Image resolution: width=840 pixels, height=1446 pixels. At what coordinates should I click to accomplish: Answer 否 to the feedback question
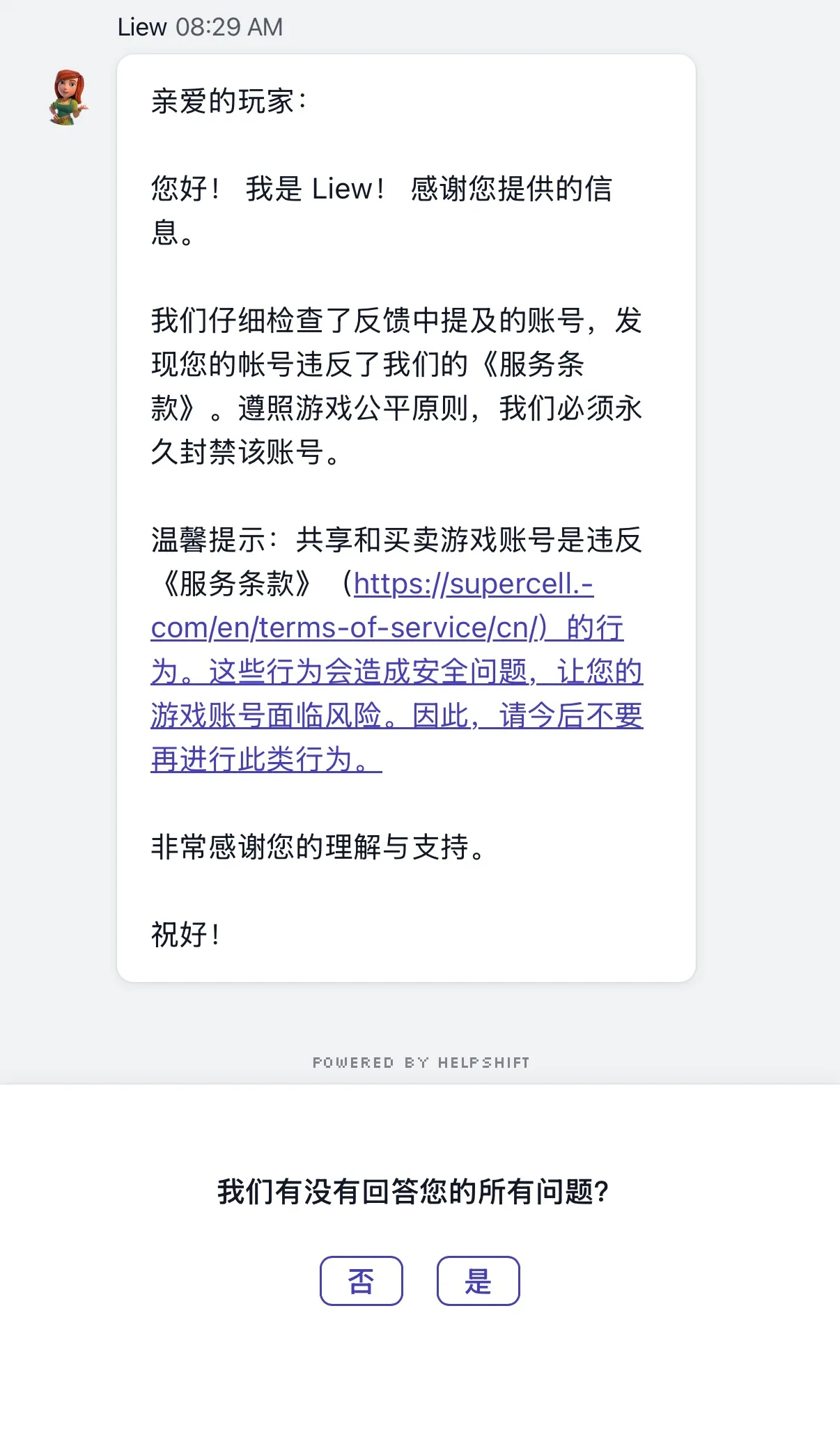coord(361,1281)
